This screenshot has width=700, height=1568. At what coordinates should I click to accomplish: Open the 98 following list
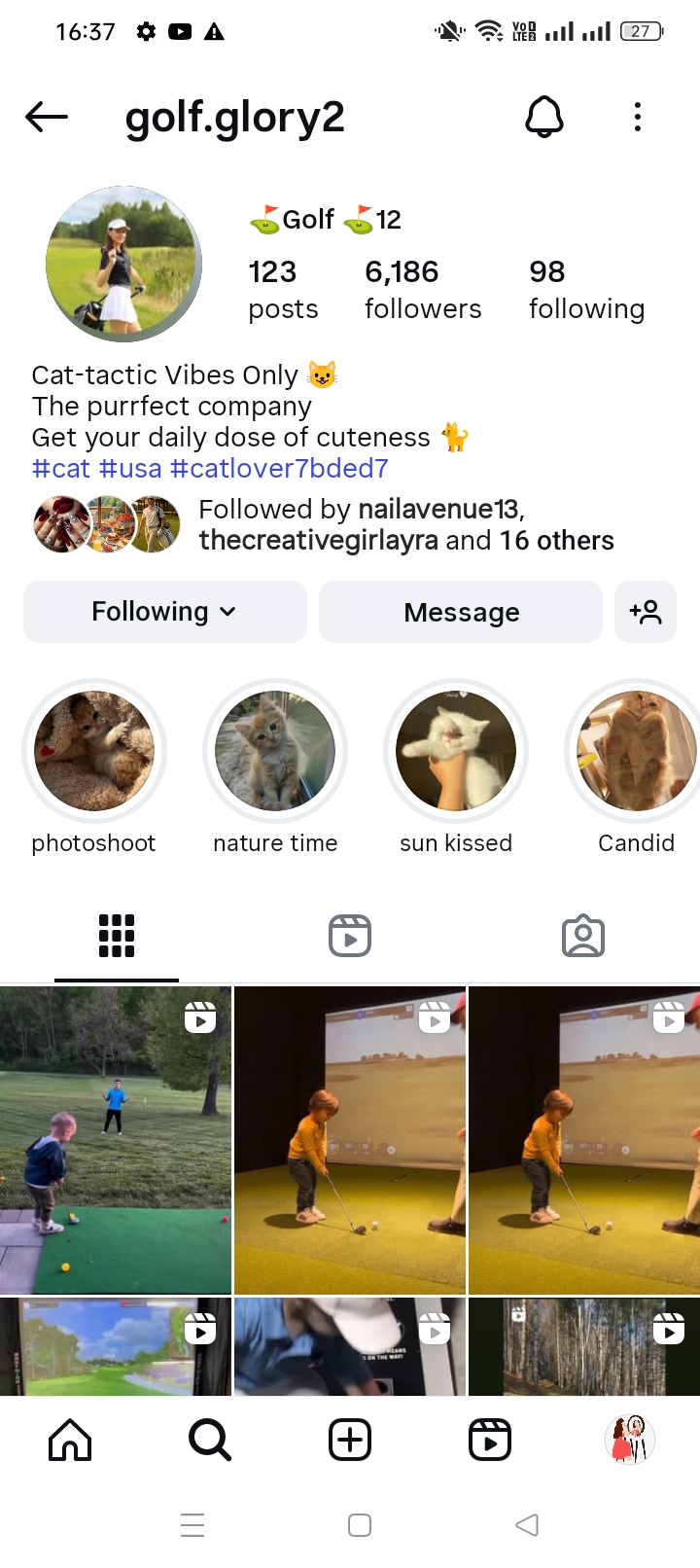point(586,289)
